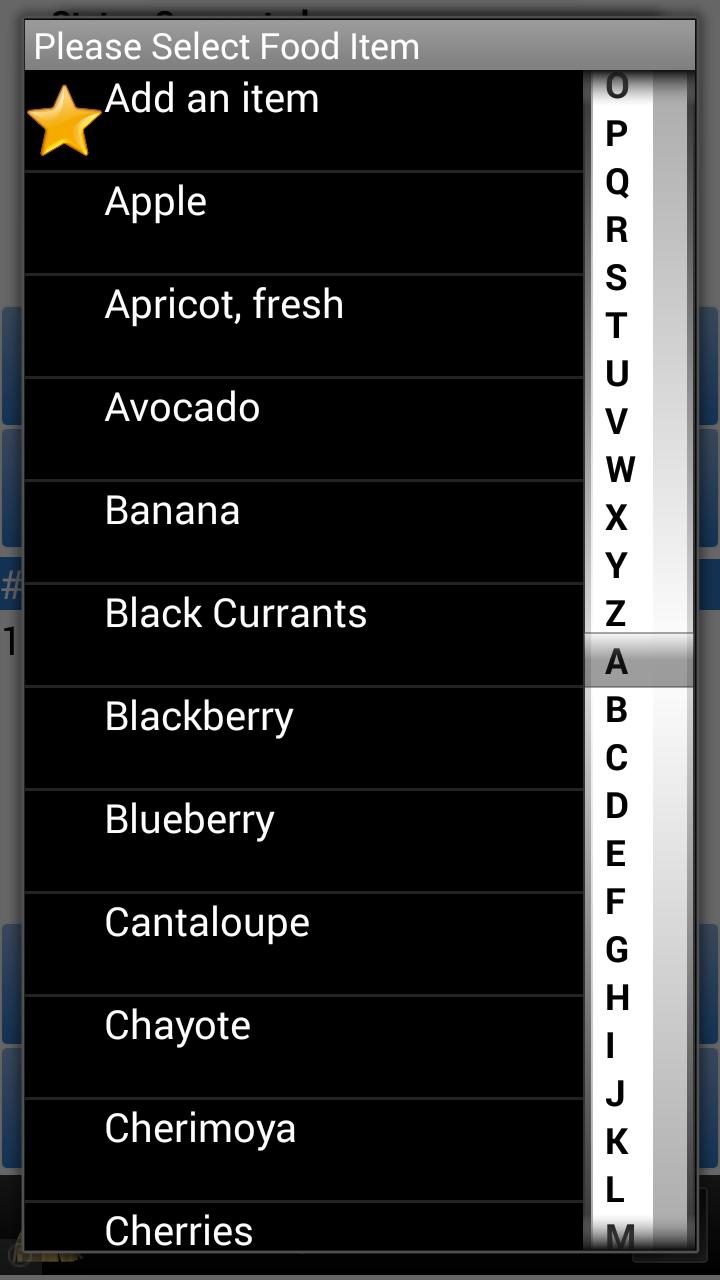Jump to letter B in index
The image size is (720, 1280).
coord(617,710)
